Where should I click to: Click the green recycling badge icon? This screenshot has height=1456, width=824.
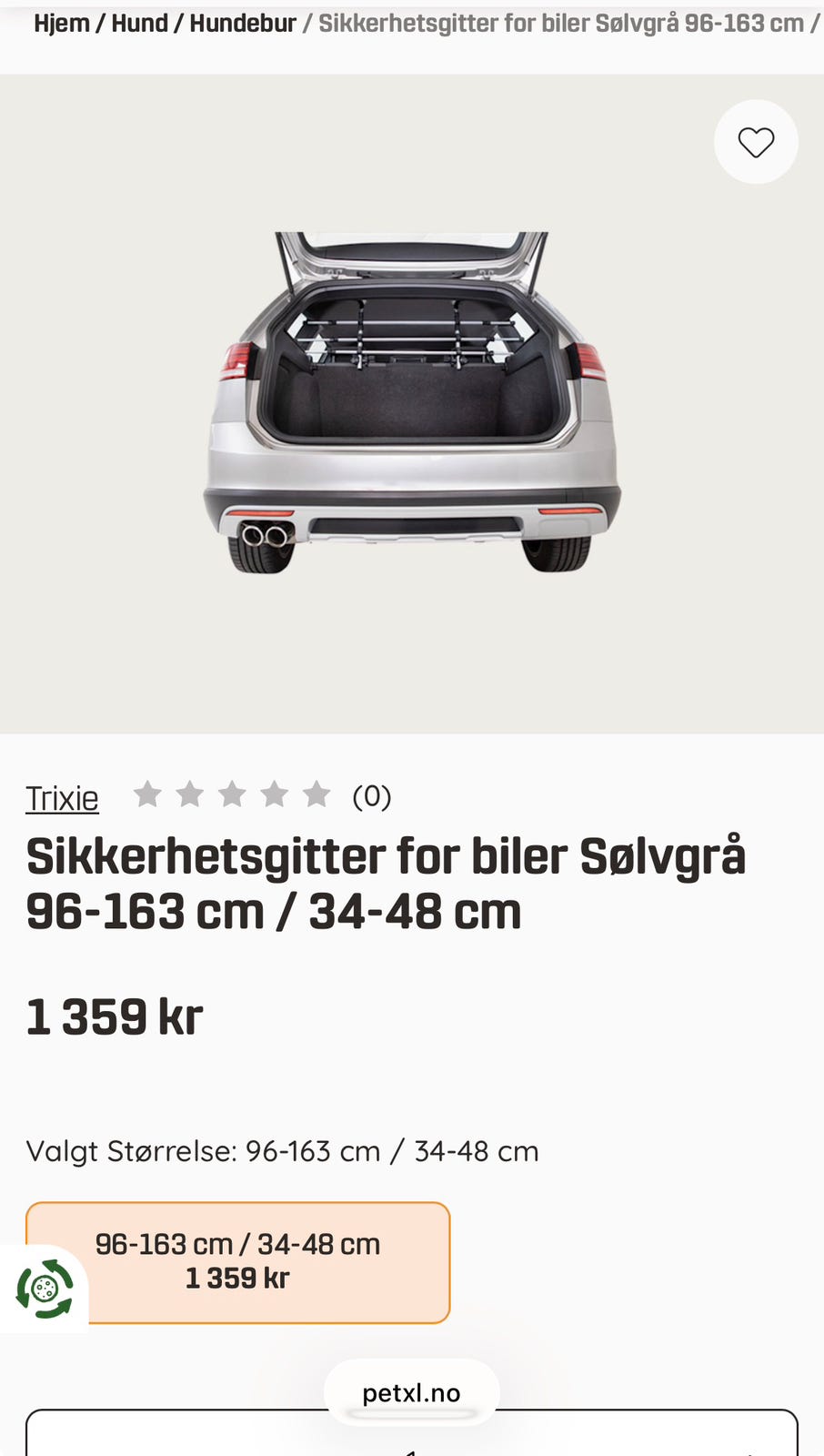pos(43,1288)
